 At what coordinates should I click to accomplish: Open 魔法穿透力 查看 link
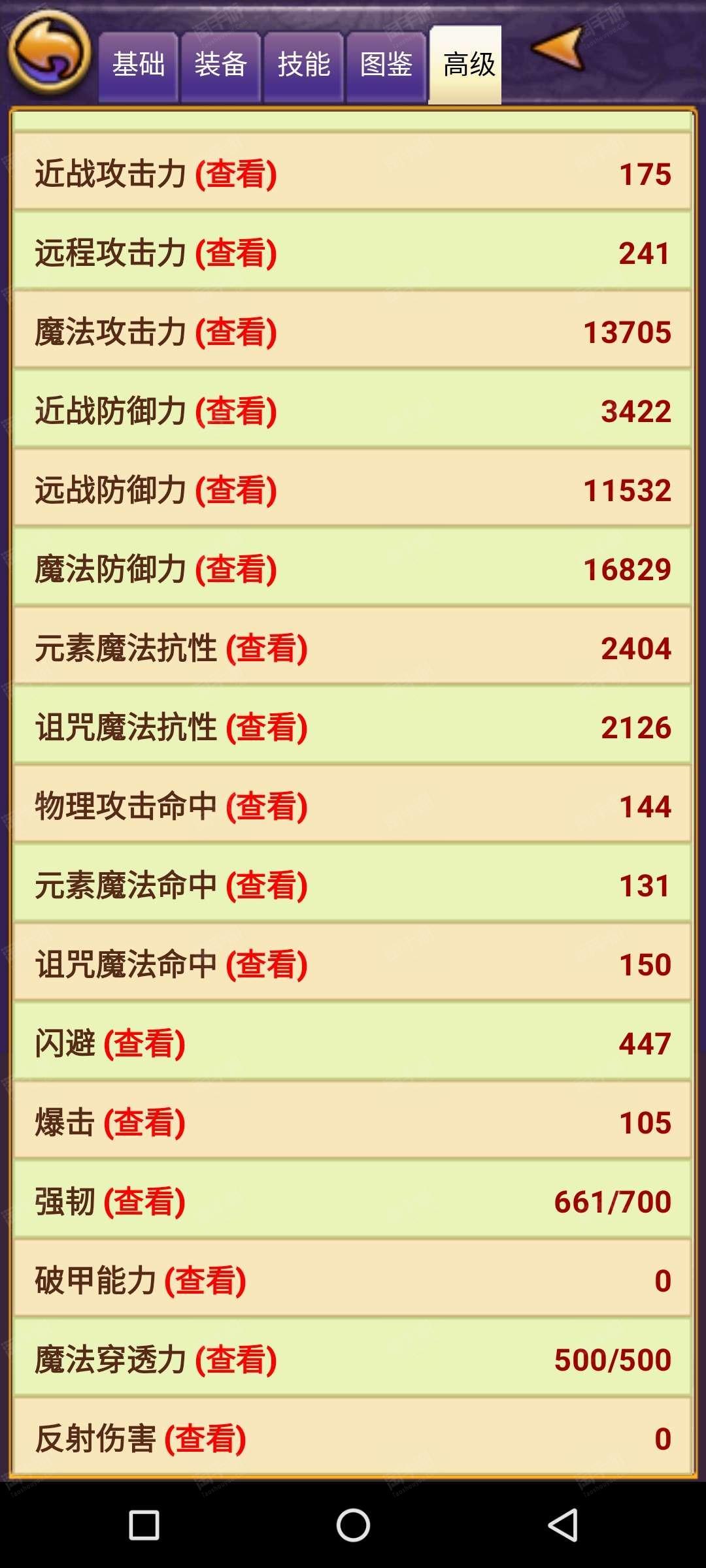coord(236,1360)
